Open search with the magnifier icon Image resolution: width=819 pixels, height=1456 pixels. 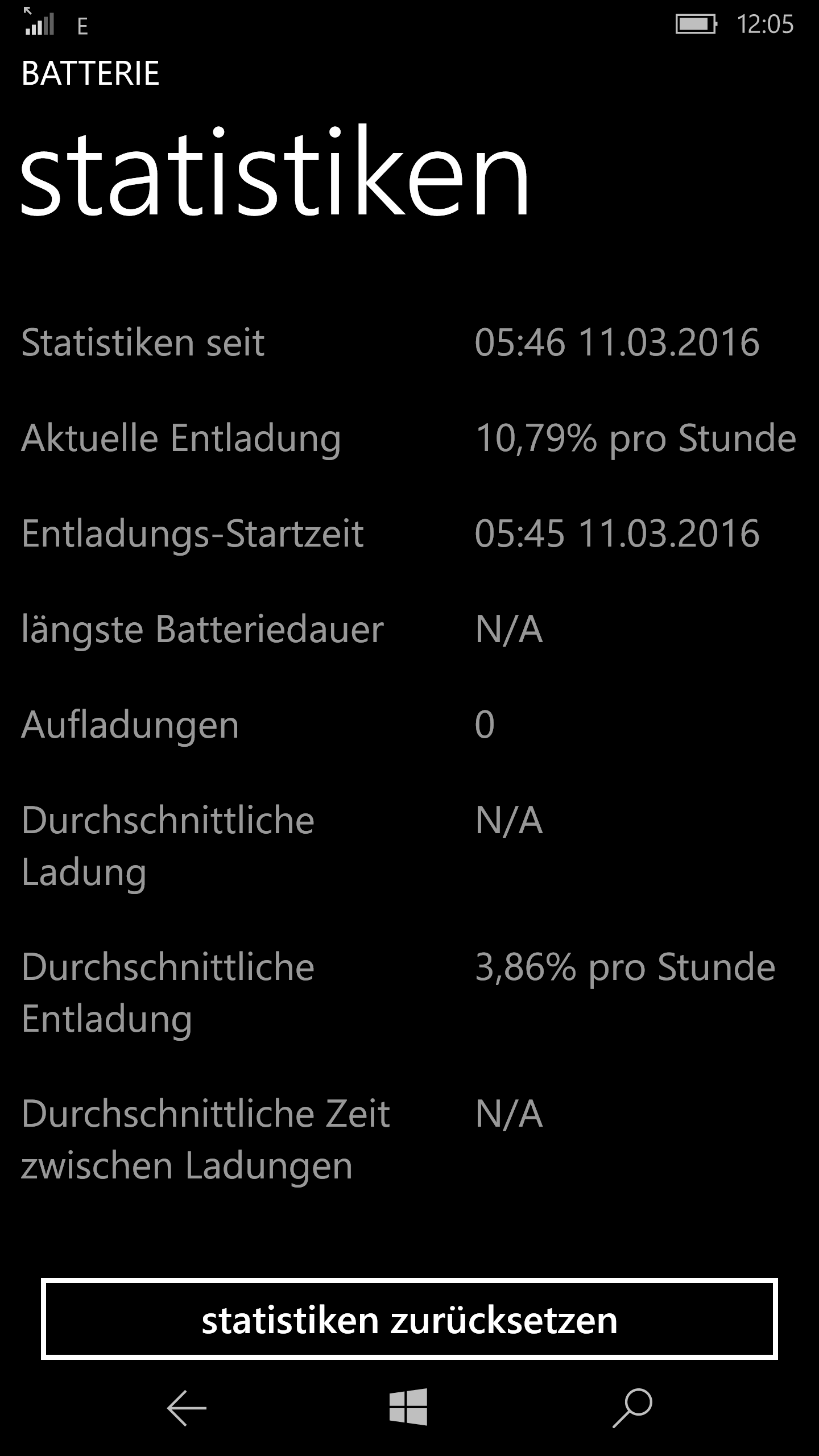pyautogui.click(x=632, y=1408)
